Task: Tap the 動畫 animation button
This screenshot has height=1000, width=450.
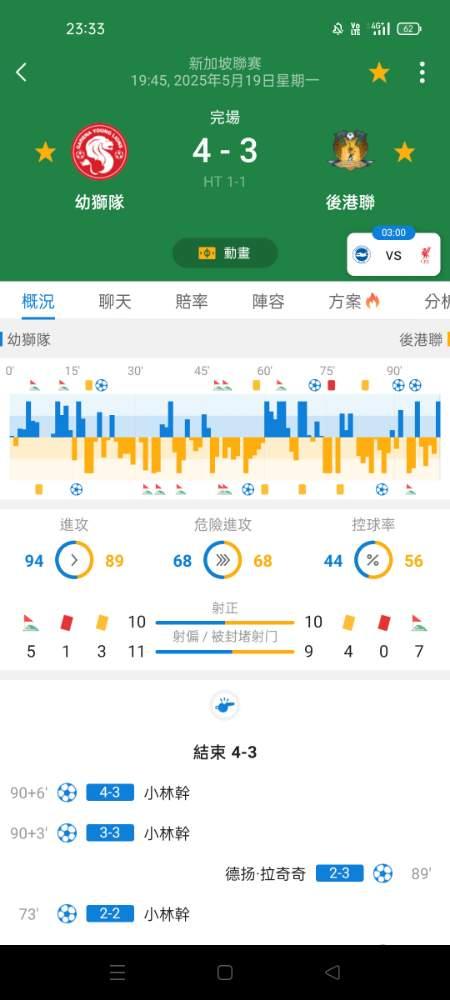Action: point(225,253)
